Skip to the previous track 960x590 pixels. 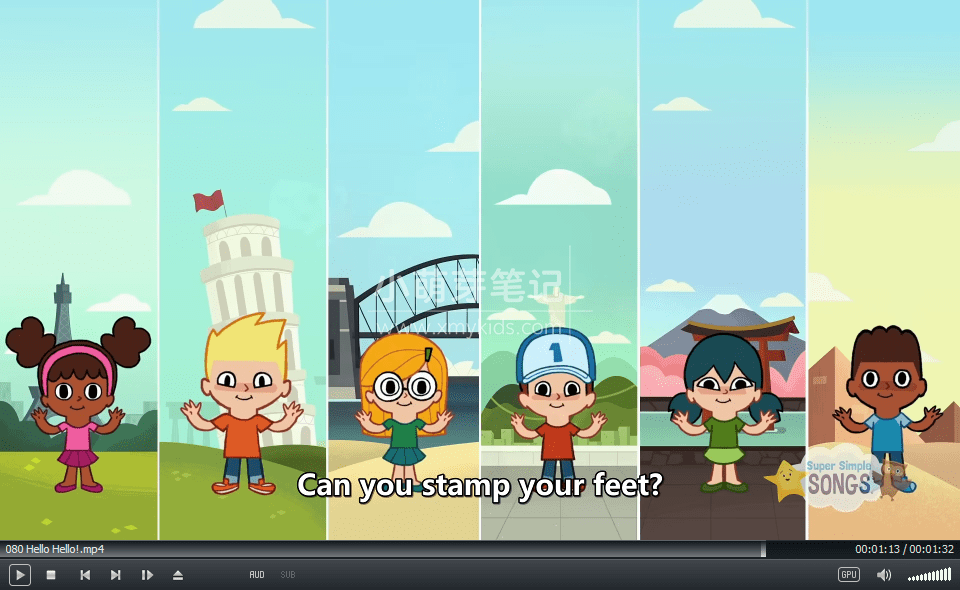(x=85, y=575)
